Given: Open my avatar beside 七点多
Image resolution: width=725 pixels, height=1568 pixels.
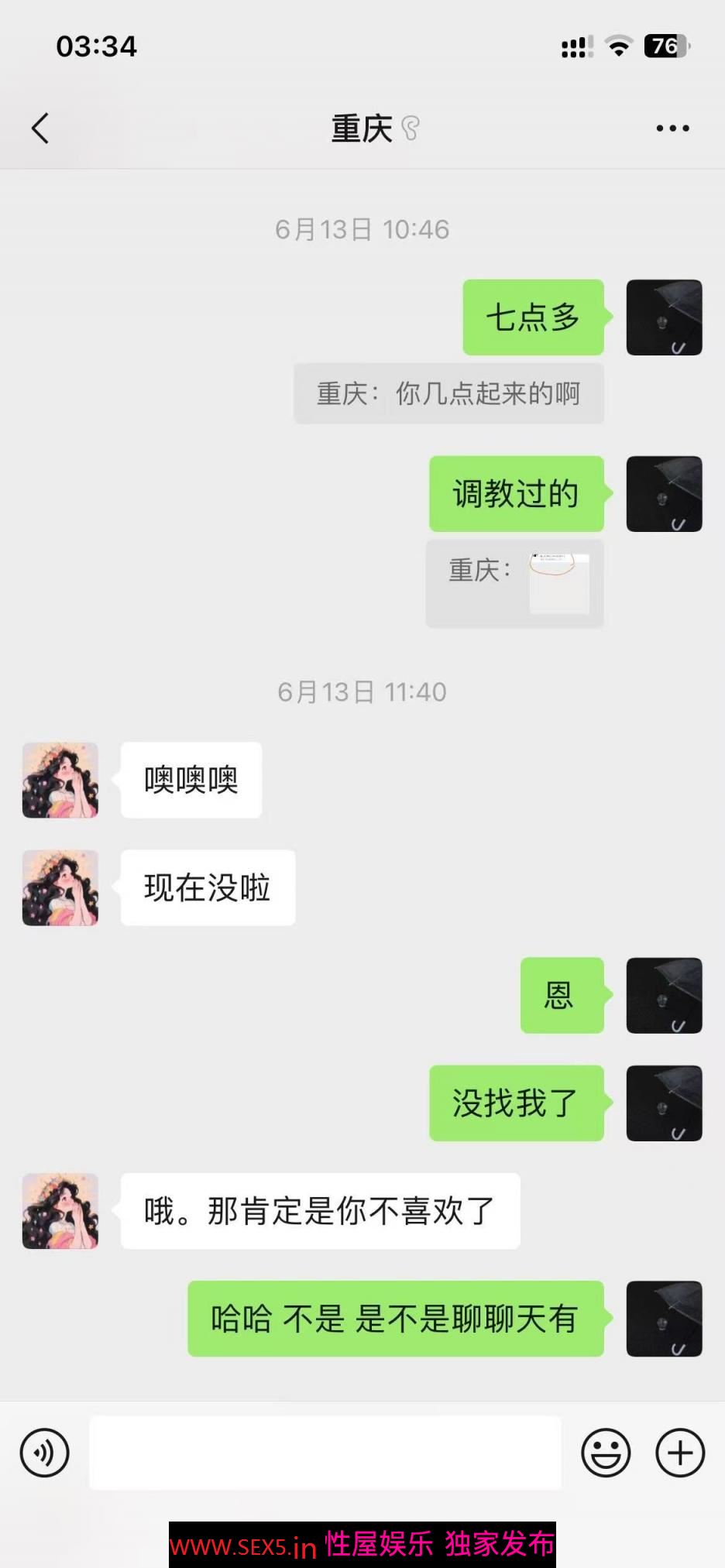Looking at the screenshot, I should pyautogui.click(x=664, y=317).
